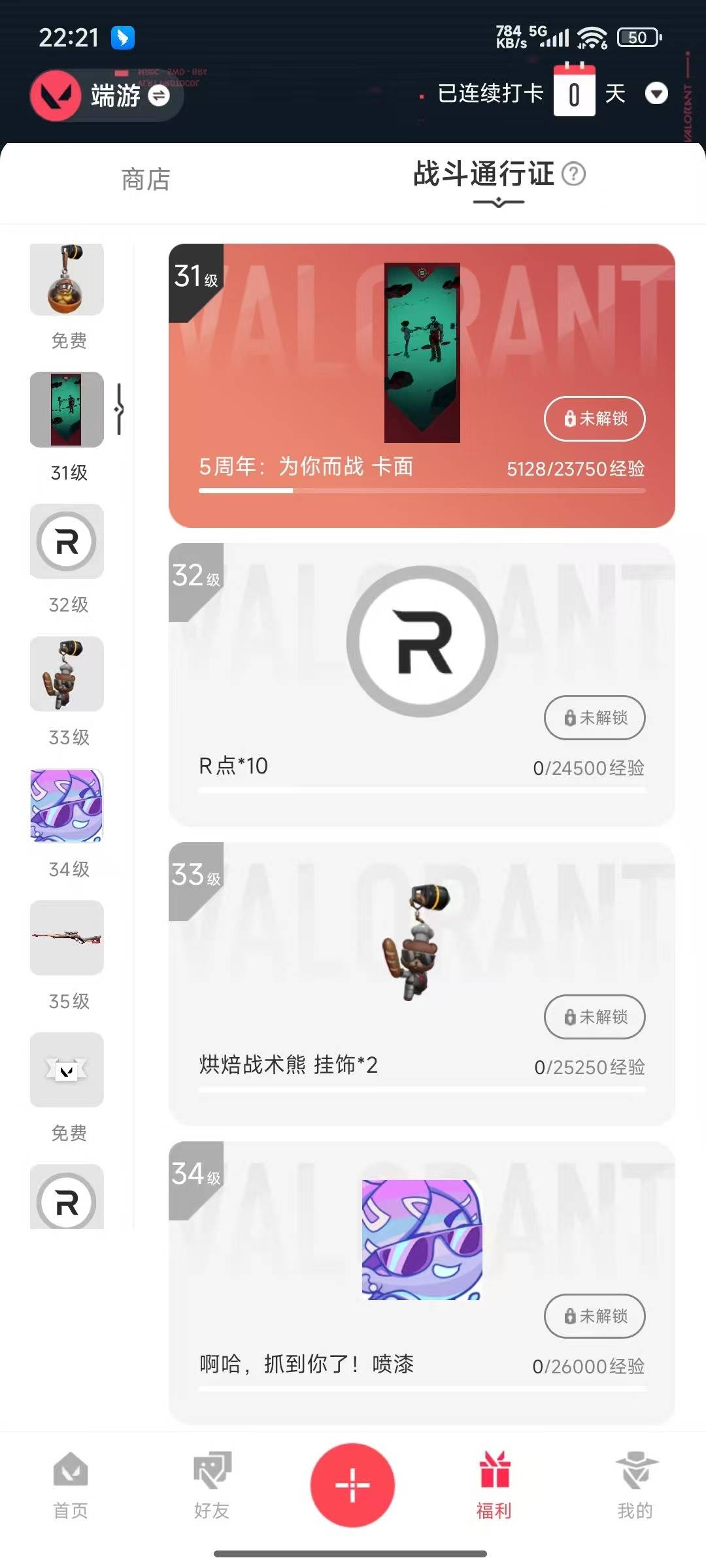Viewport: 706px width, 1568px height.
Task: Tap 未解锁 on the 5周年 卡面 reward
Action: coord(594,418)
